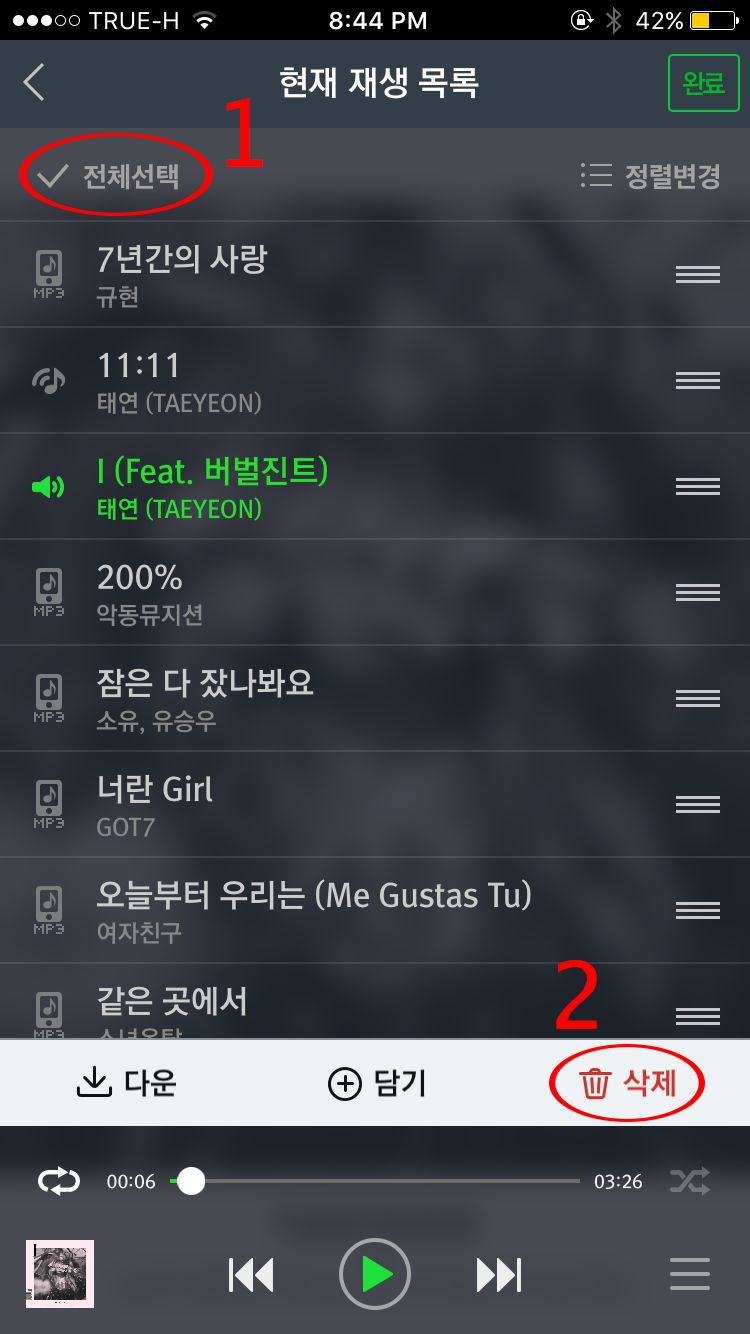Image resolution: width=750 pixels, height=1334 pixels.
Task: Go back using the top-left arrow
Action: 34,83
